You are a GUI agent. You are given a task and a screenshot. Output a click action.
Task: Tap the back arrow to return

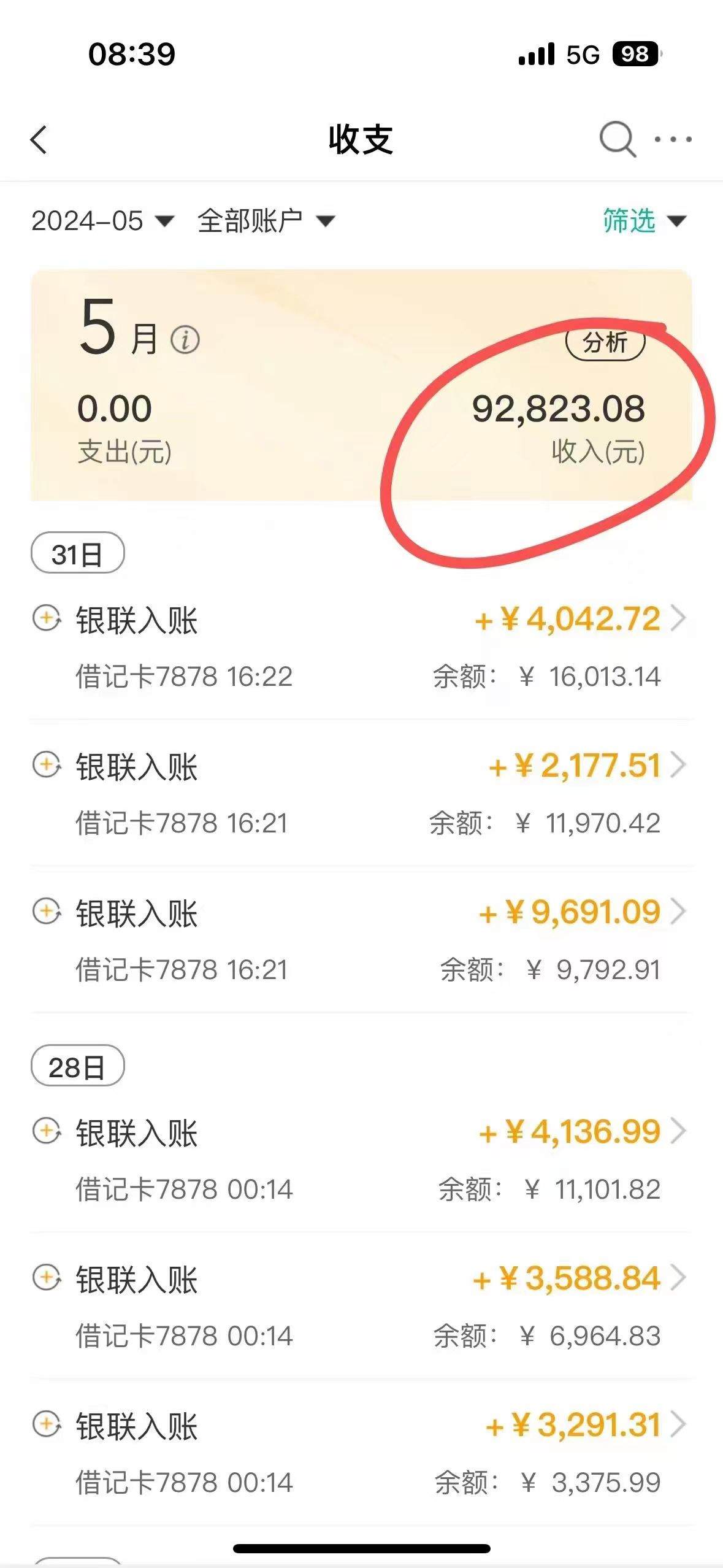pyautogui.click(x=39, y=140)
